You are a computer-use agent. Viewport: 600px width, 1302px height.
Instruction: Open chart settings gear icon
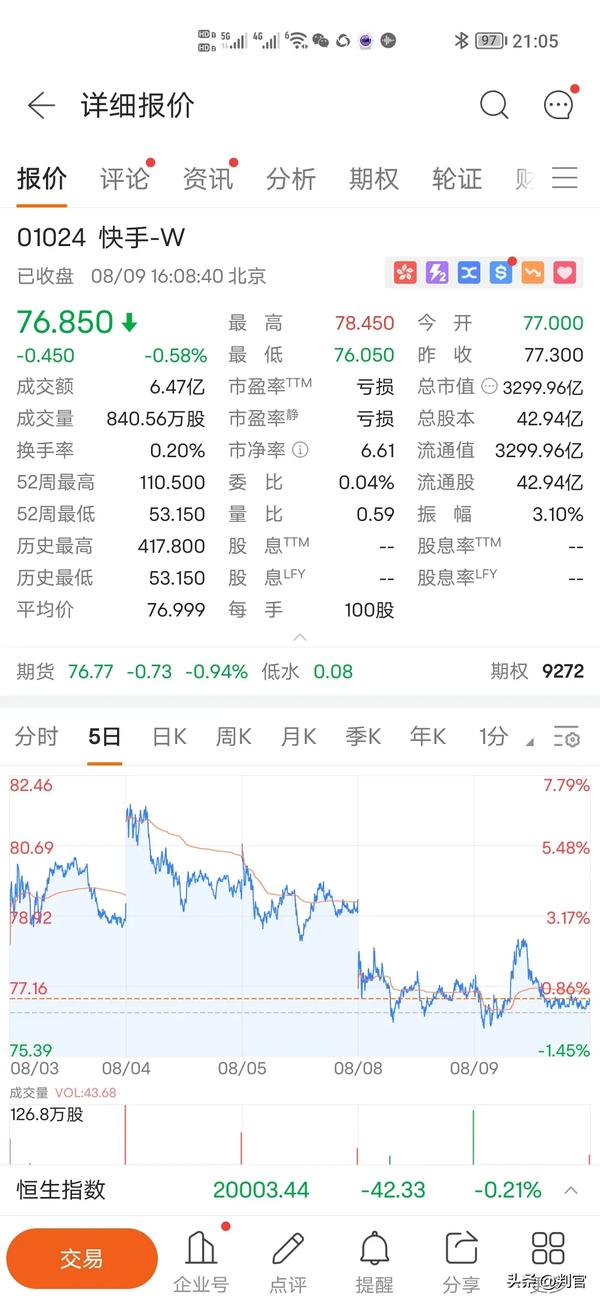pyautogui.click(x=567, y=738)
